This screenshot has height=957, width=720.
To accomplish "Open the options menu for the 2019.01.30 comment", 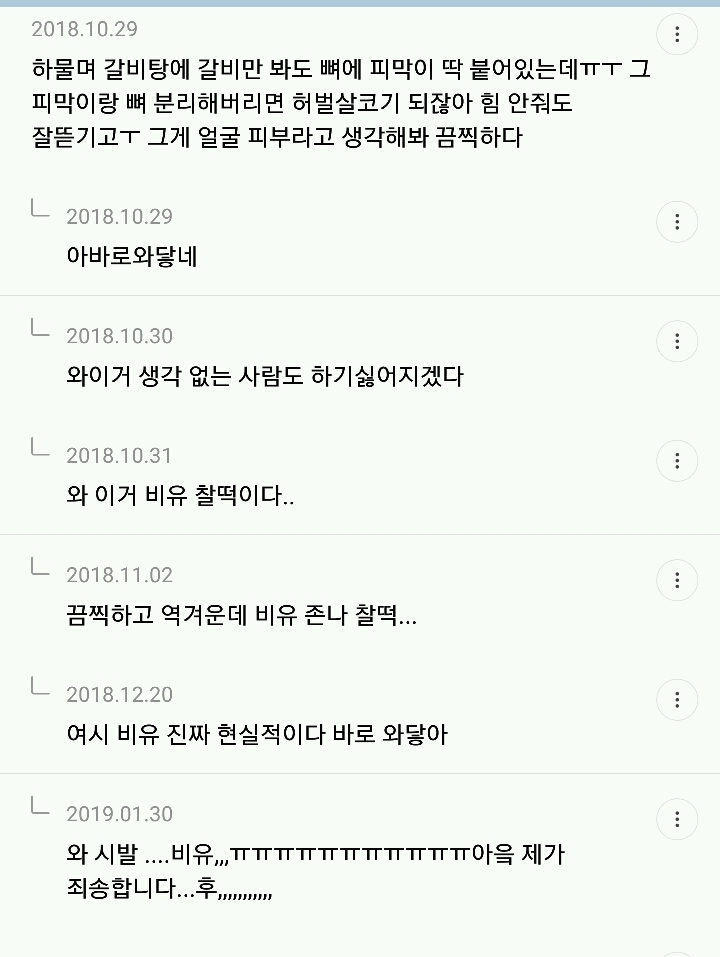I will point(677,819).
